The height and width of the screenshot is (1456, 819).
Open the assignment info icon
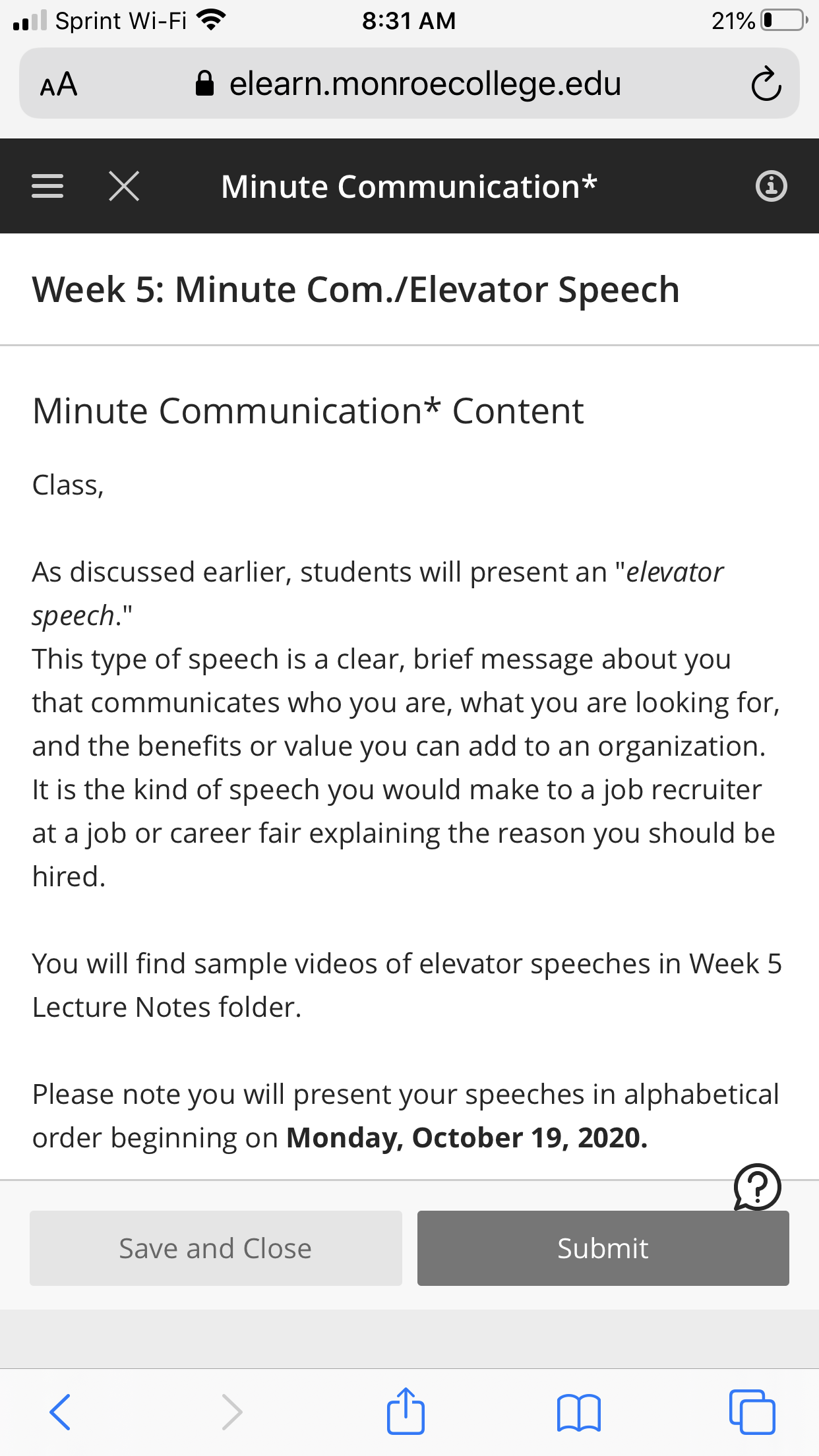771,186
